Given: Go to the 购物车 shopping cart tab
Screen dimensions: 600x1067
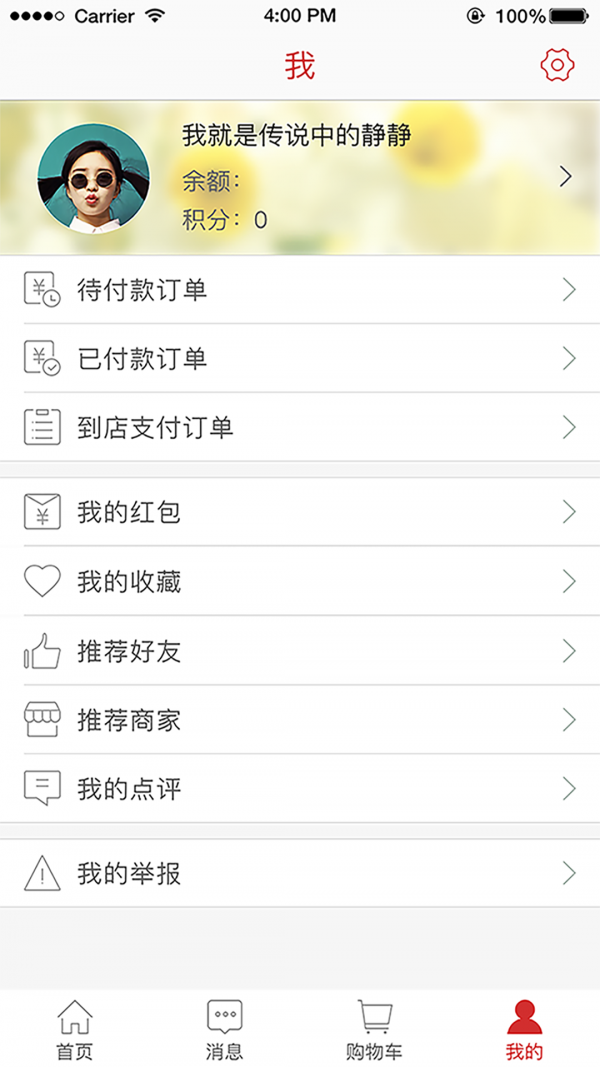Looking at the screenshot, I should click(374, 1029).
